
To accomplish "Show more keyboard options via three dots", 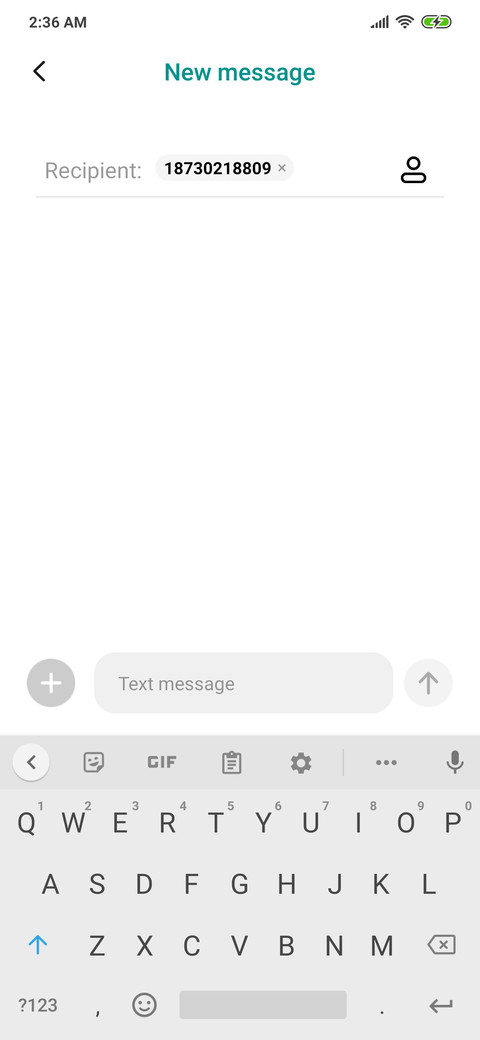I will [386, 763].
